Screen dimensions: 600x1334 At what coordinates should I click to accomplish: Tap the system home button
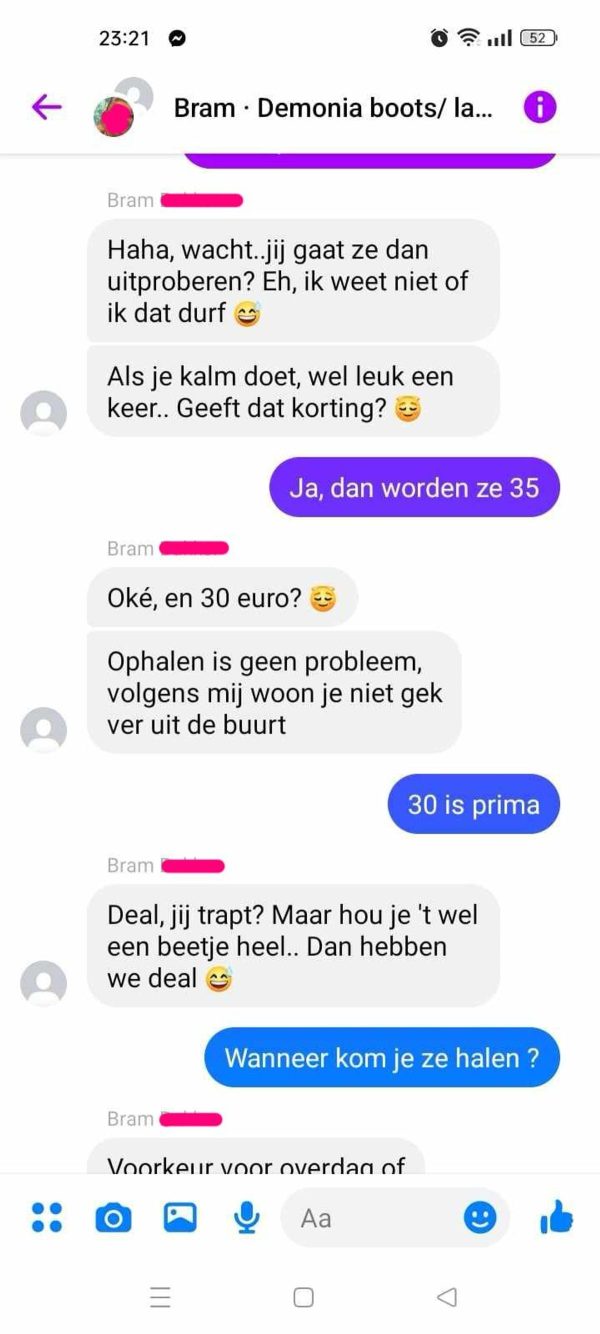point(303,1297)
